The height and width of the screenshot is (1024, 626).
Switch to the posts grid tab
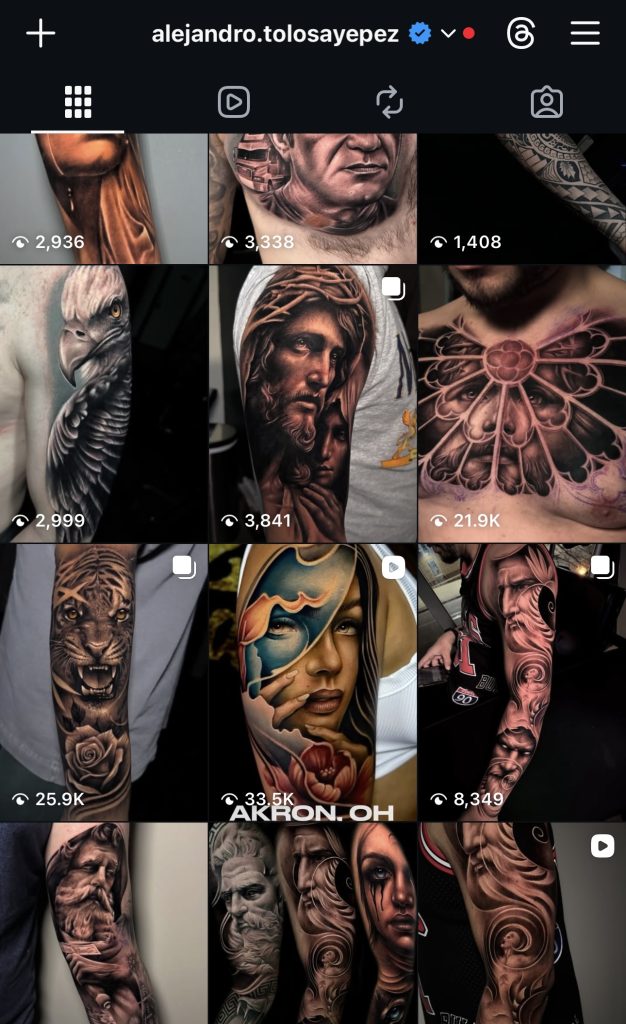78,102
